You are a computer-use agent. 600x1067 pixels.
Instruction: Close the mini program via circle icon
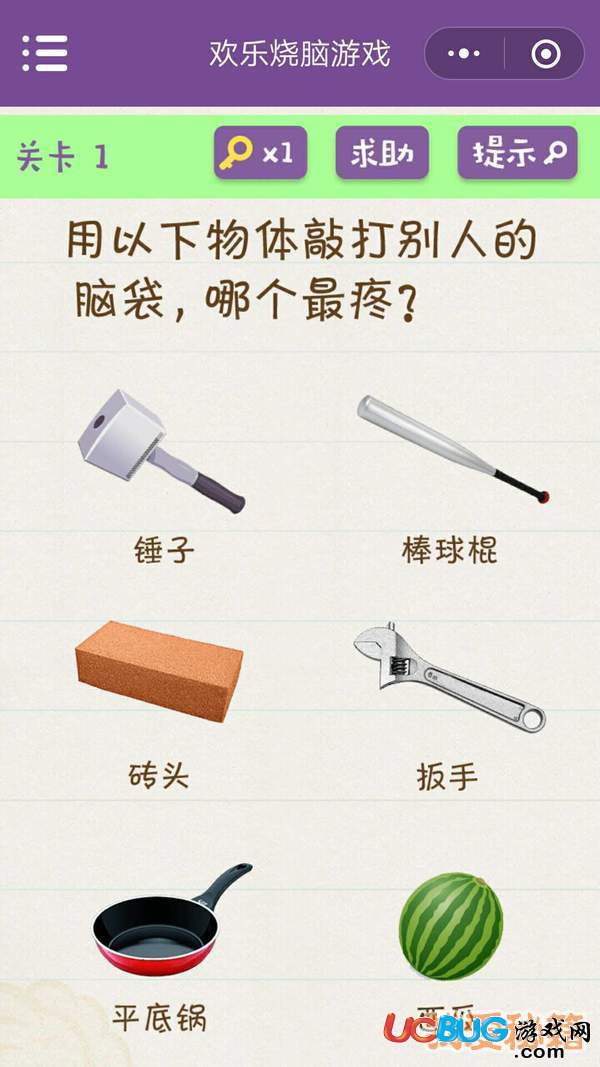545,54
